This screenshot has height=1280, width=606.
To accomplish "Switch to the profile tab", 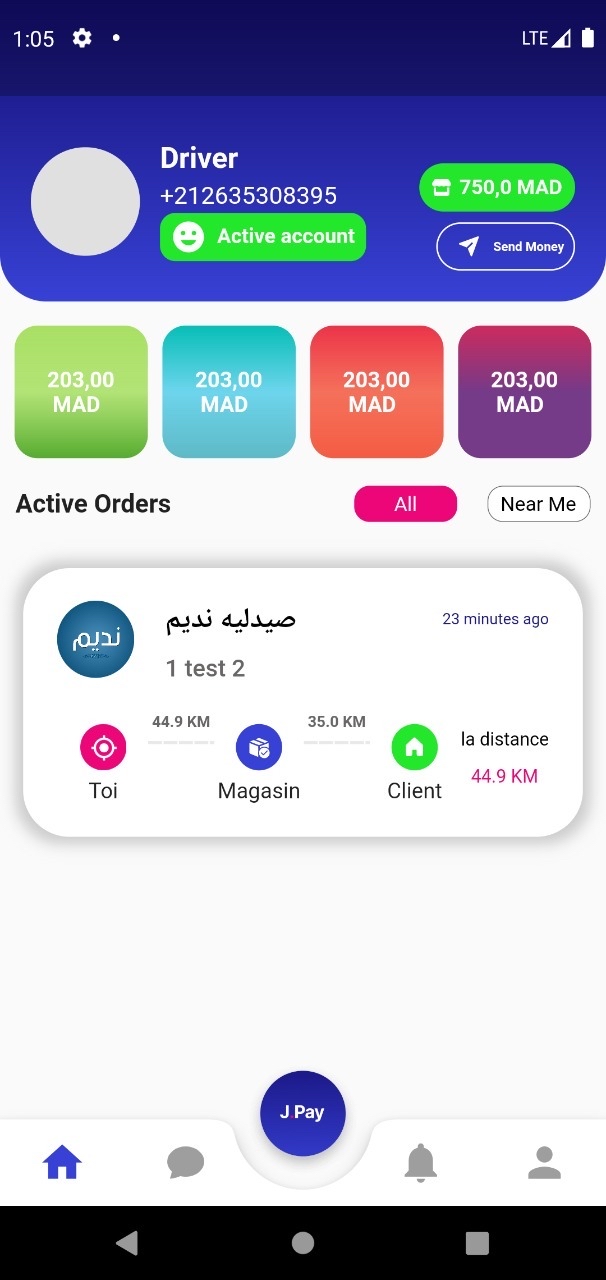I will point(544,1163).
